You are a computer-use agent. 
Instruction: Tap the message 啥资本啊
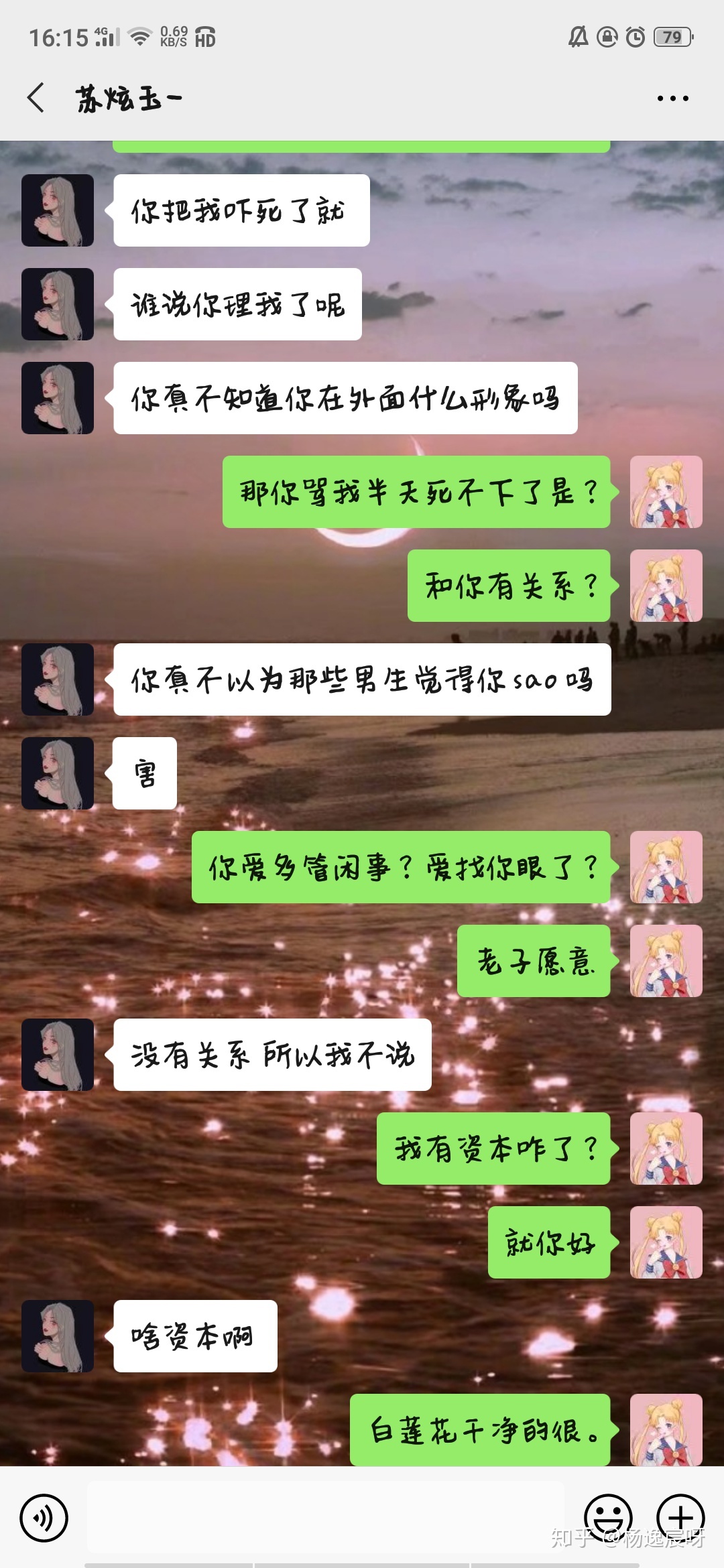tap(194, 1337)
